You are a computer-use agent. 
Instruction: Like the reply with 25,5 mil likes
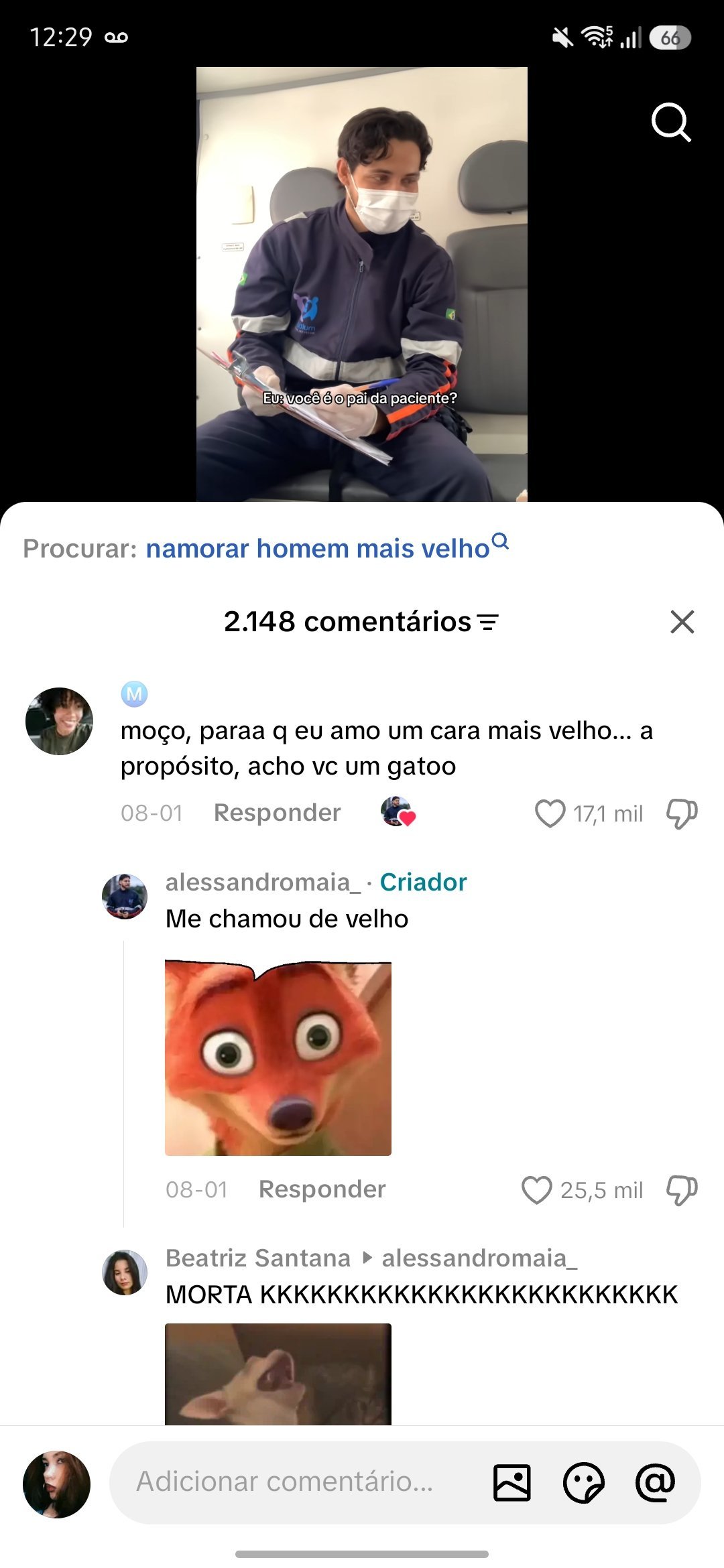(536, 1190)
